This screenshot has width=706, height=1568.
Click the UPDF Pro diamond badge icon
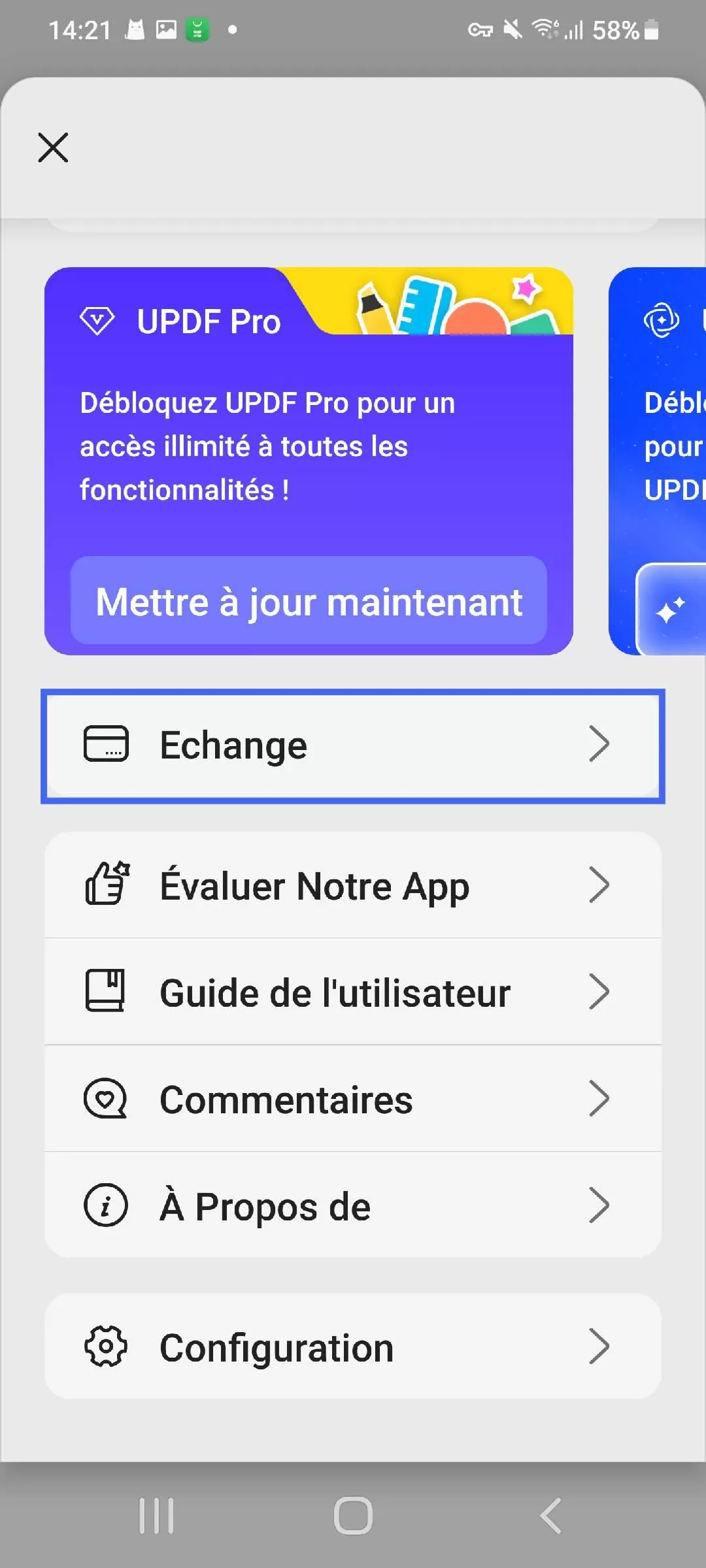click(98, 320)
